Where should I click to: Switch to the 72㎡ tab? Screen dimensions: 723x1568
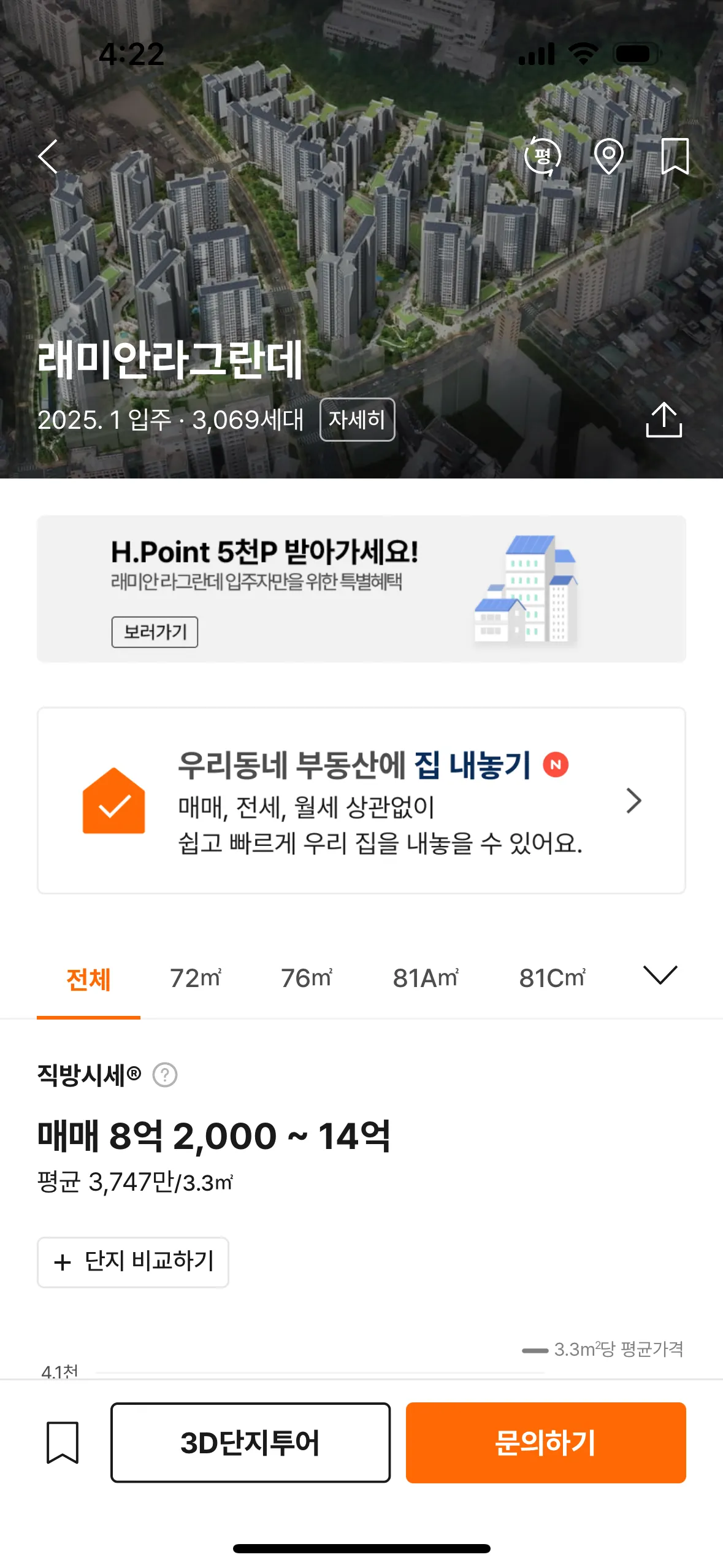196,979
